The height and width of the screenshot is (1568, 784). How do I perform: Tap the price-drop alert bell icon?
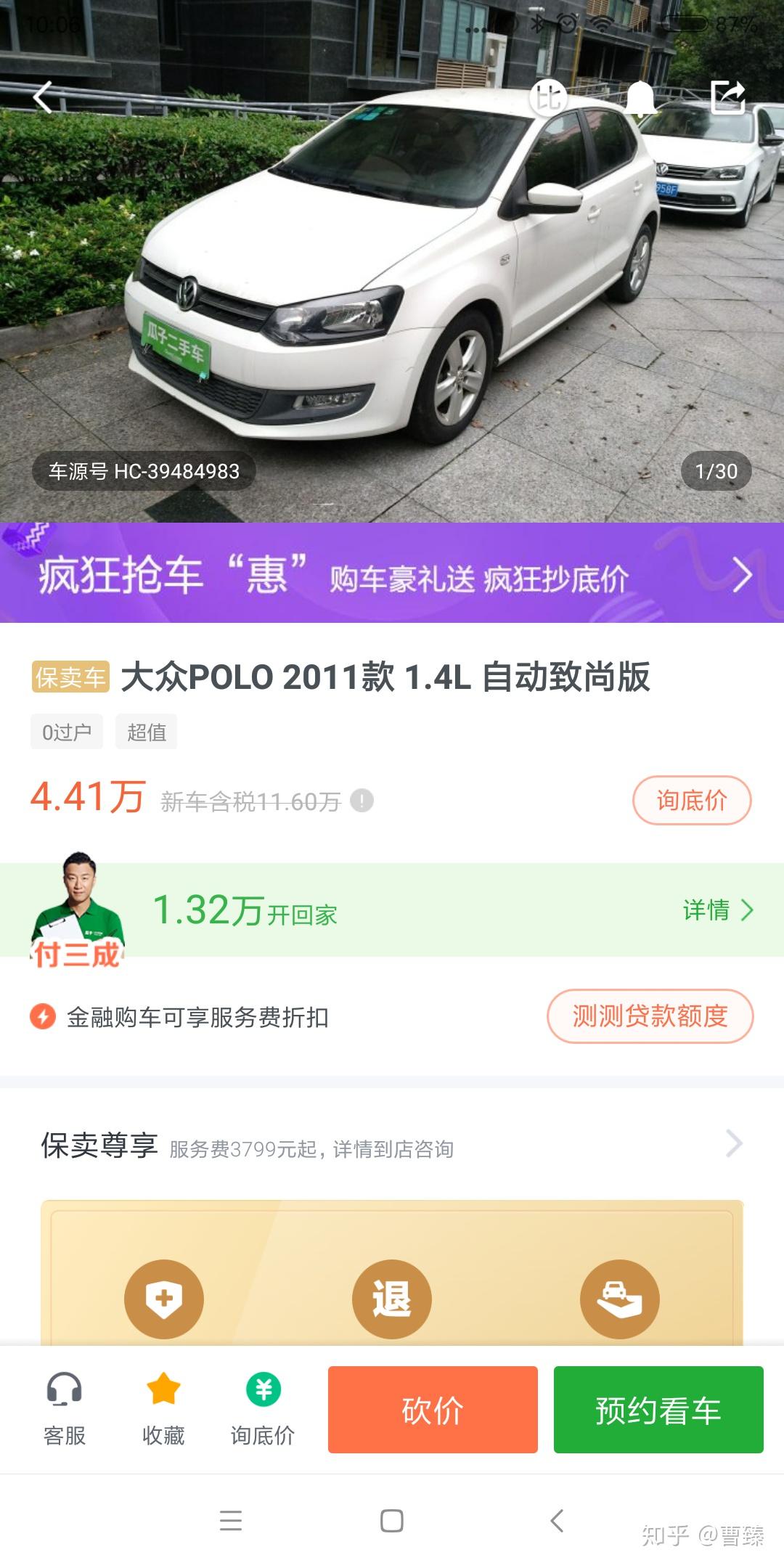pos(640,97)
